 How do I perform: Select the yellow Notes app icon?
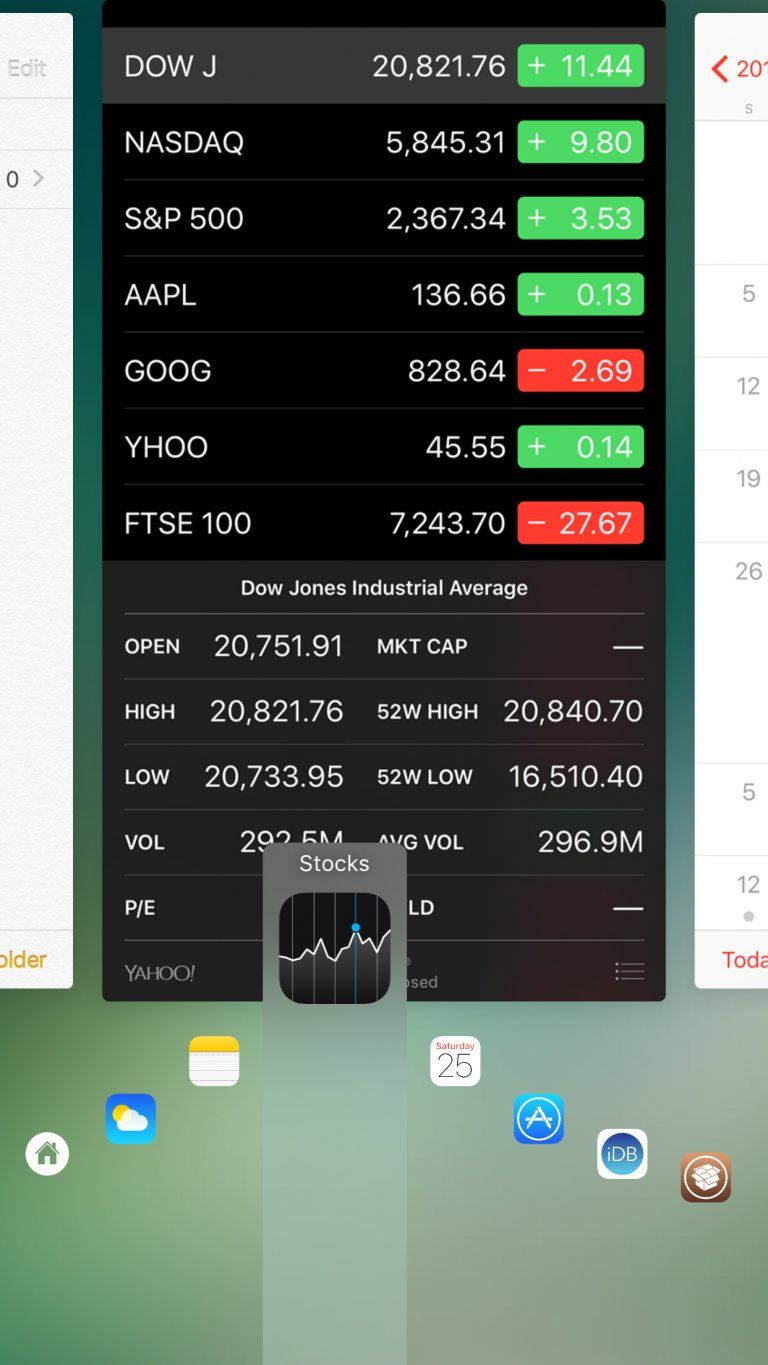214,1061
